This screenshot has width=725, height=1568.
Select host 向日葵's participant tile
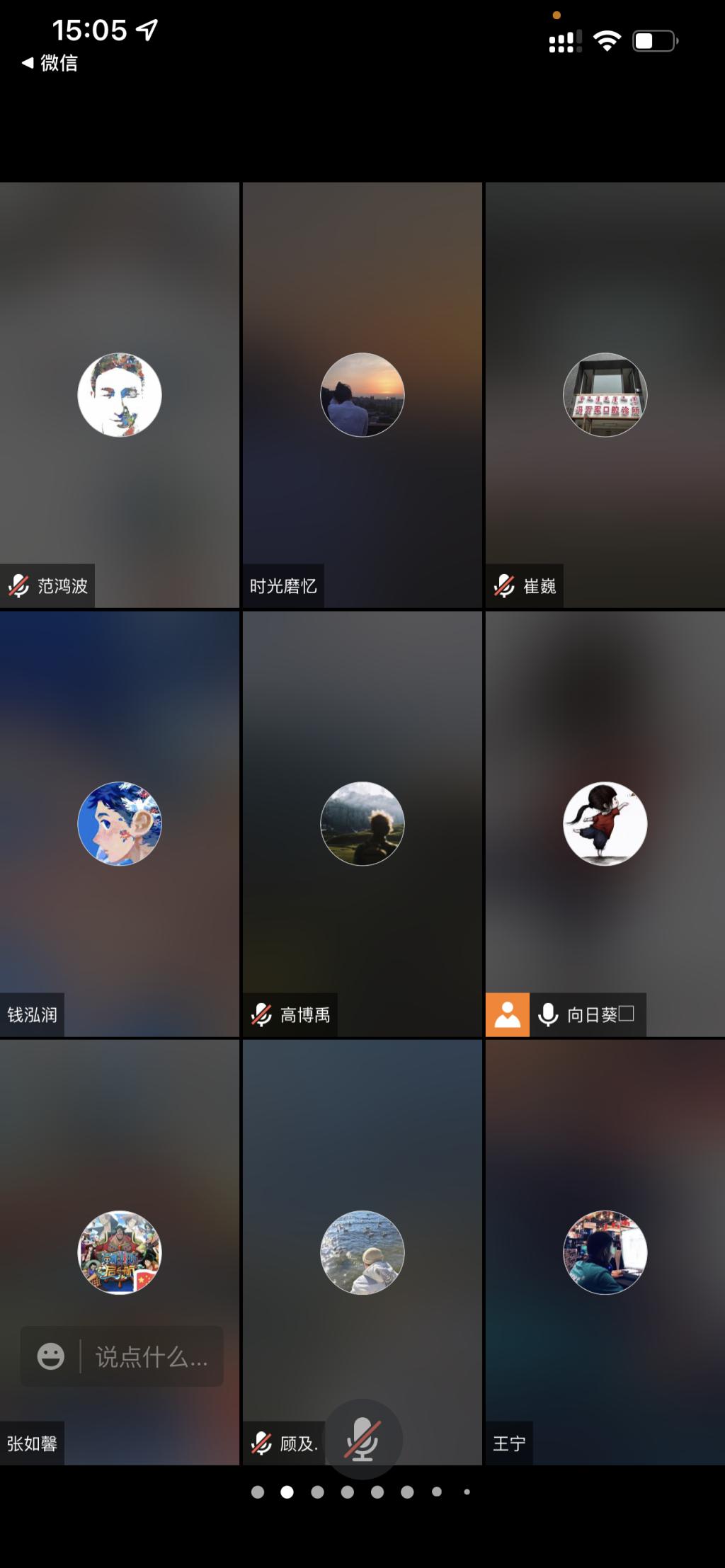point(605,823)
